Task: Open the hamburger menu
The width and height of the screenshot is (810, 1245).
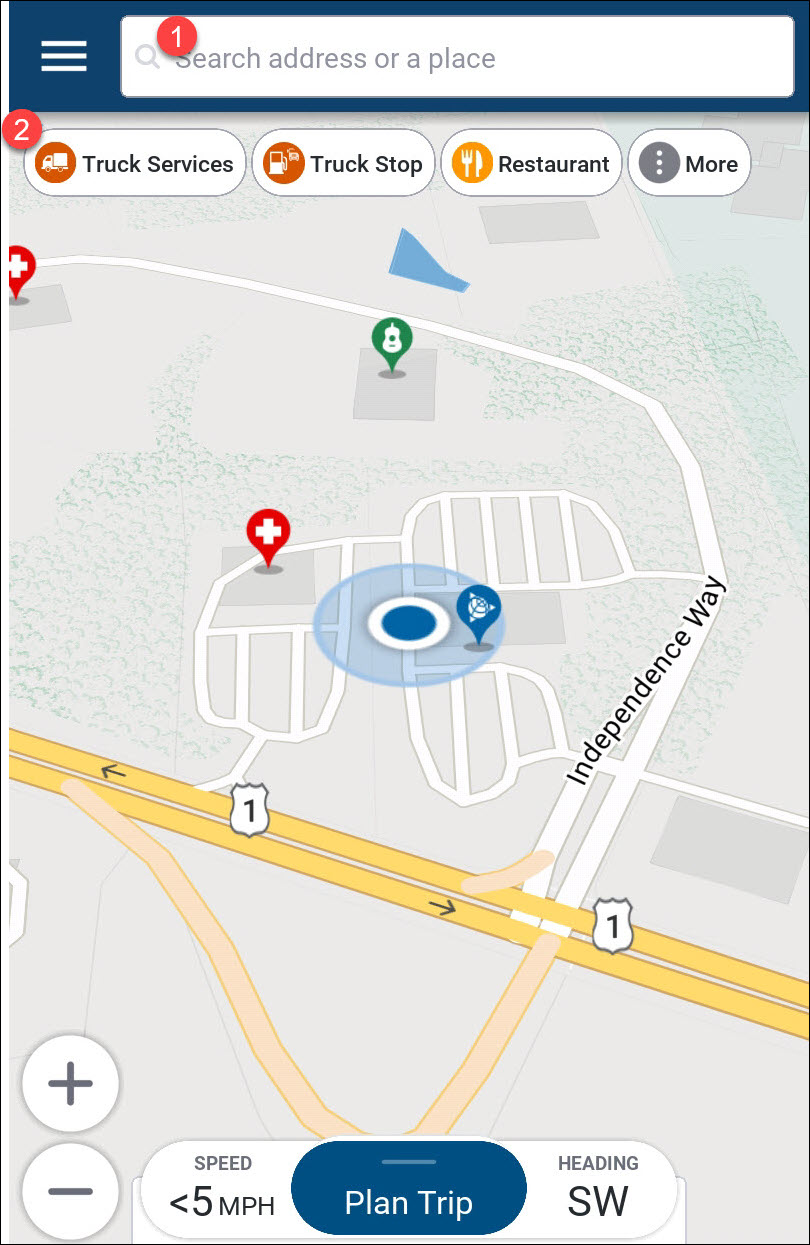Action: (x=64, y=57)
